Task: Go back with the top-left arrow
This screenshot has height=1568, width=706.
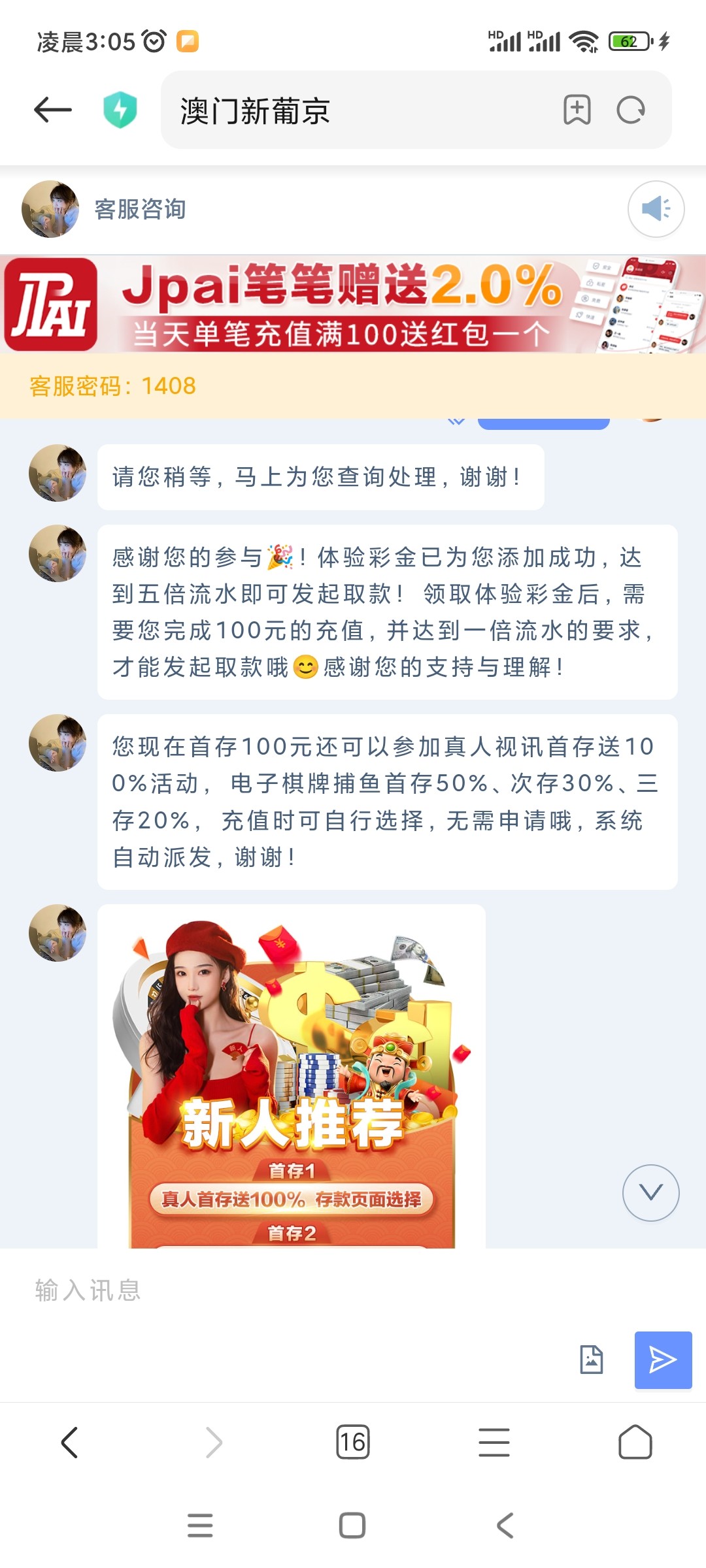Action: (53, 110)
